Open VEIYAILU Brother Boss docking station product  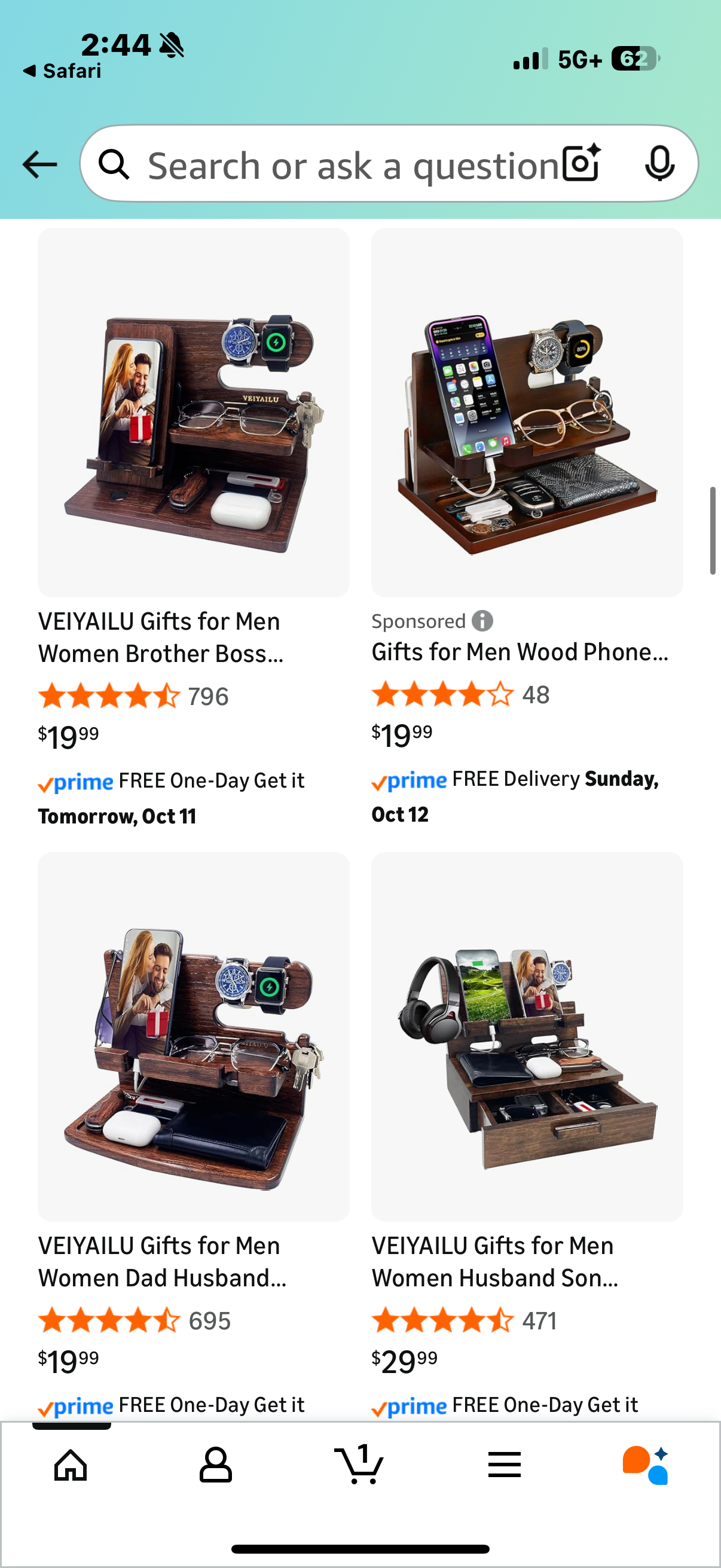194,412
